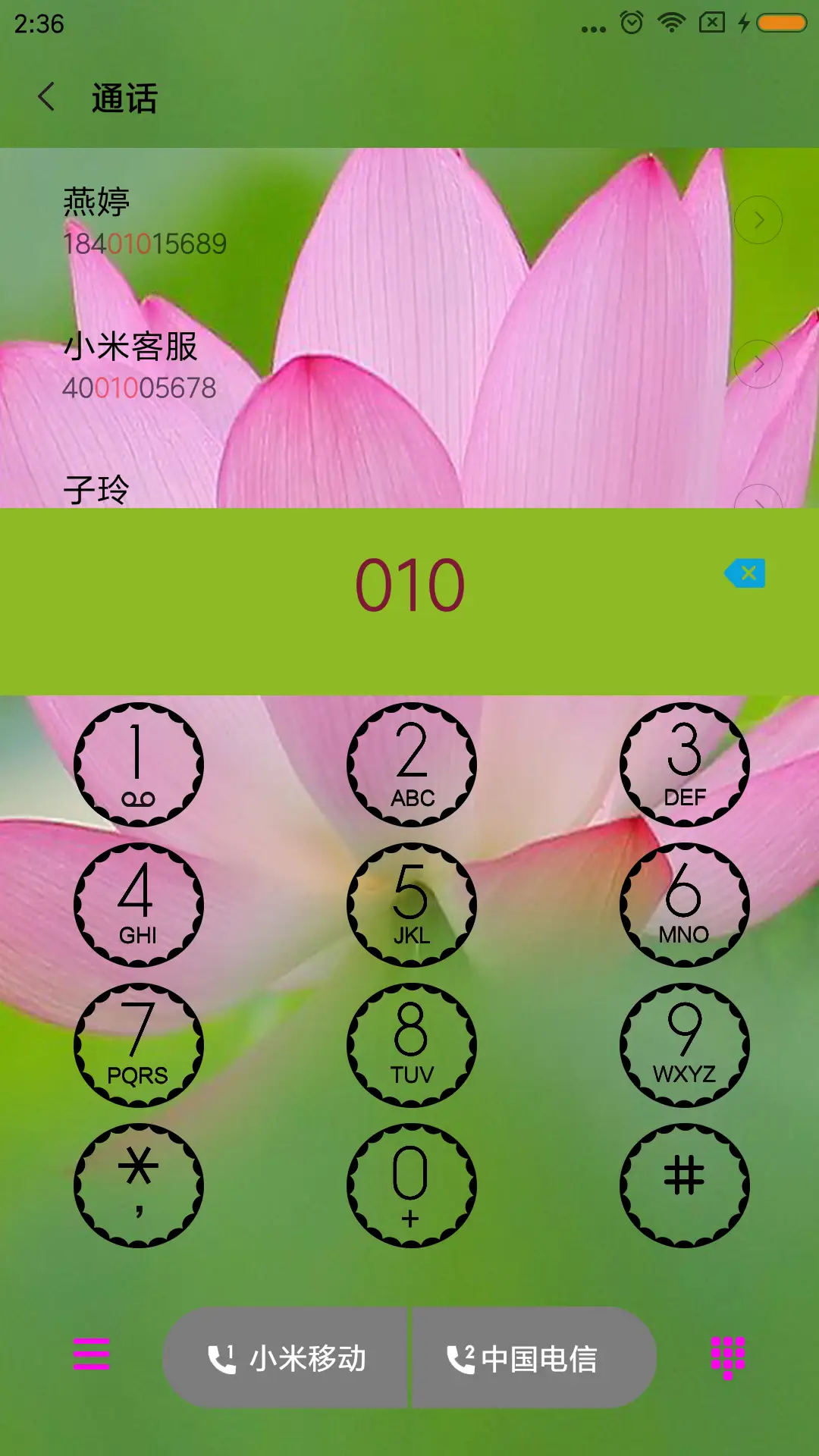Image resolution: width=819 pixels, height=1456 pixels.
Task: Select the call log entry 燕婷
Action: pos(303,220)
